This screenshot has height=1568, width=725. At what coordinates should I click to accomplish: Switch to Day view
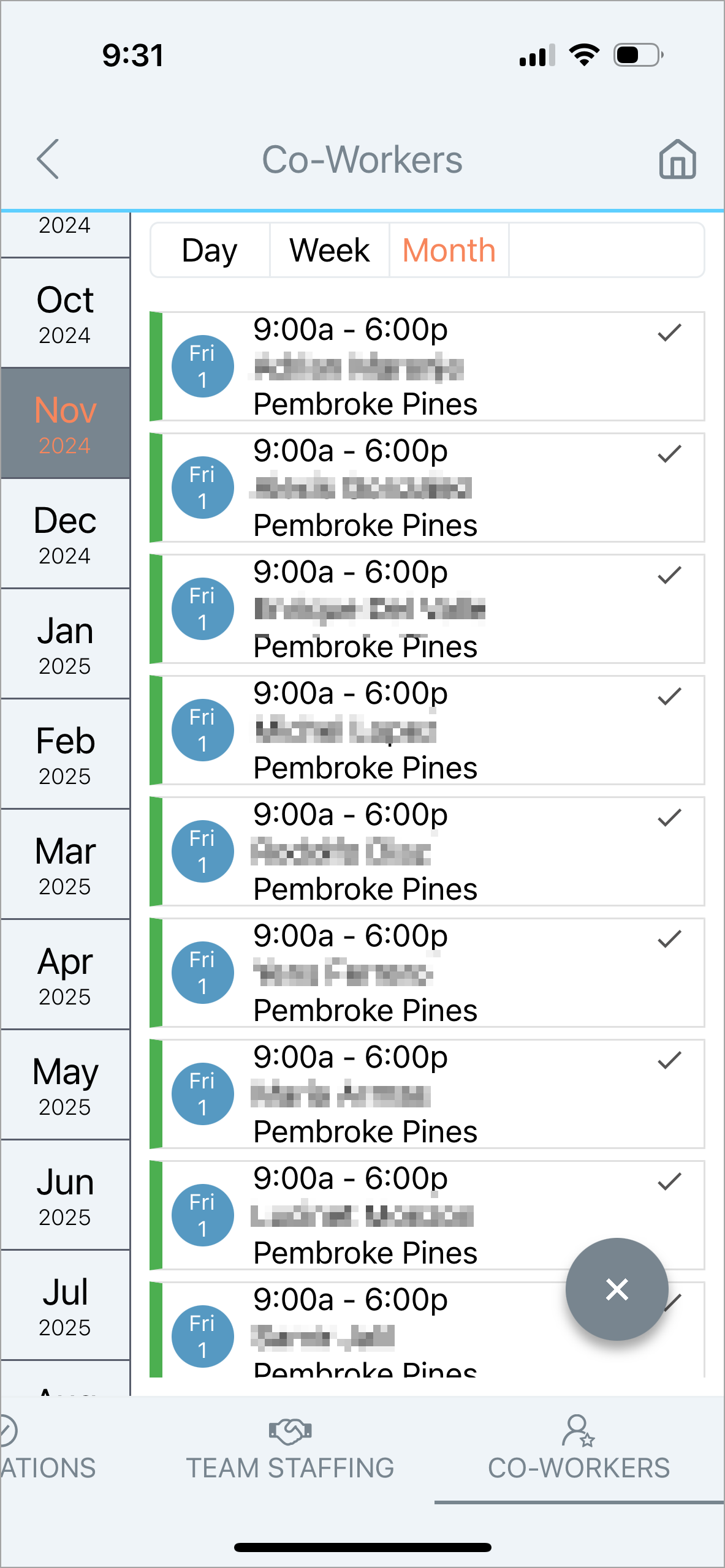click(x=210, y=251)
